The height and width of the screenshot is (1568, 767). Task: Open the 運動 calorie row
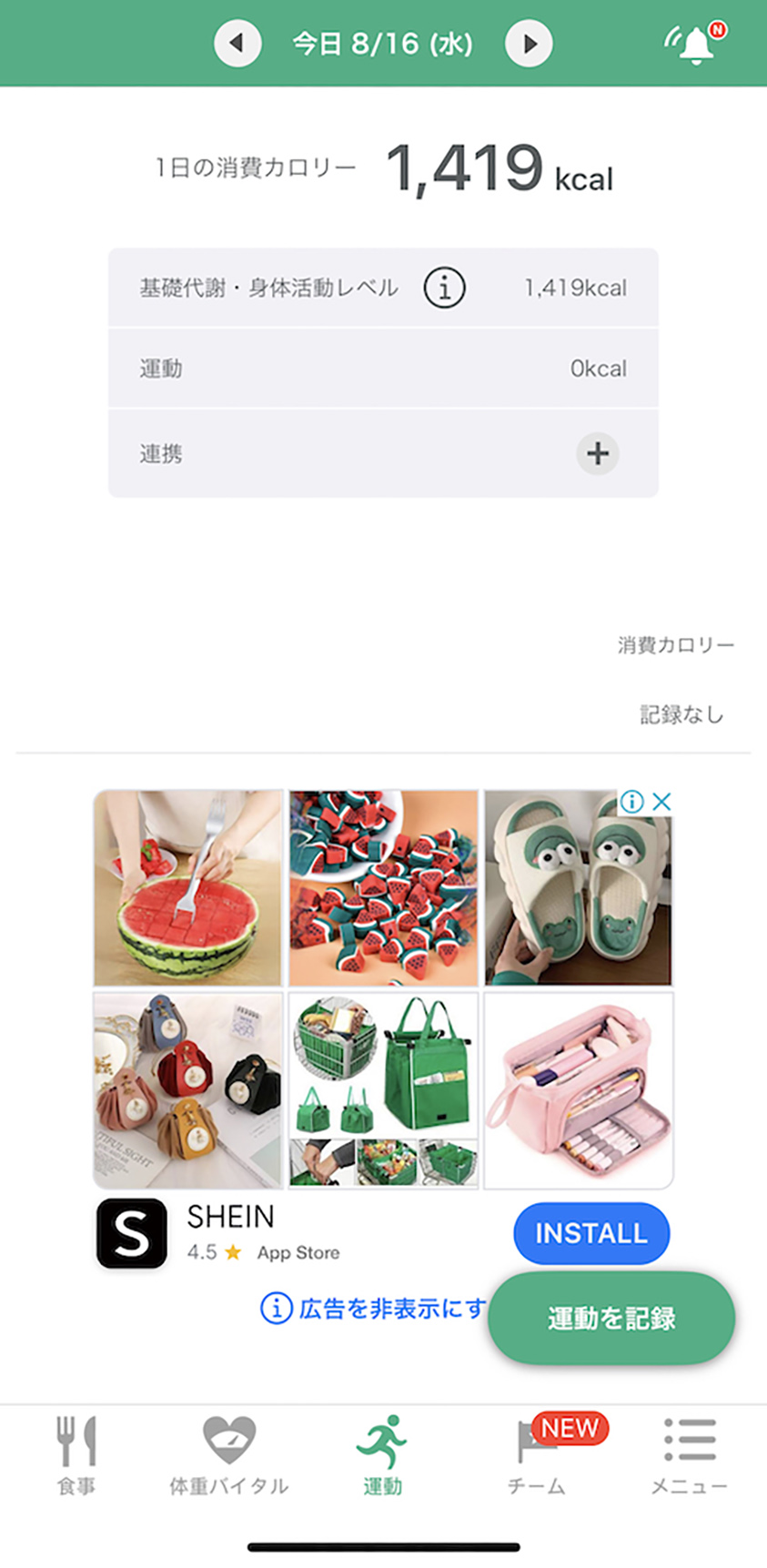383,369
